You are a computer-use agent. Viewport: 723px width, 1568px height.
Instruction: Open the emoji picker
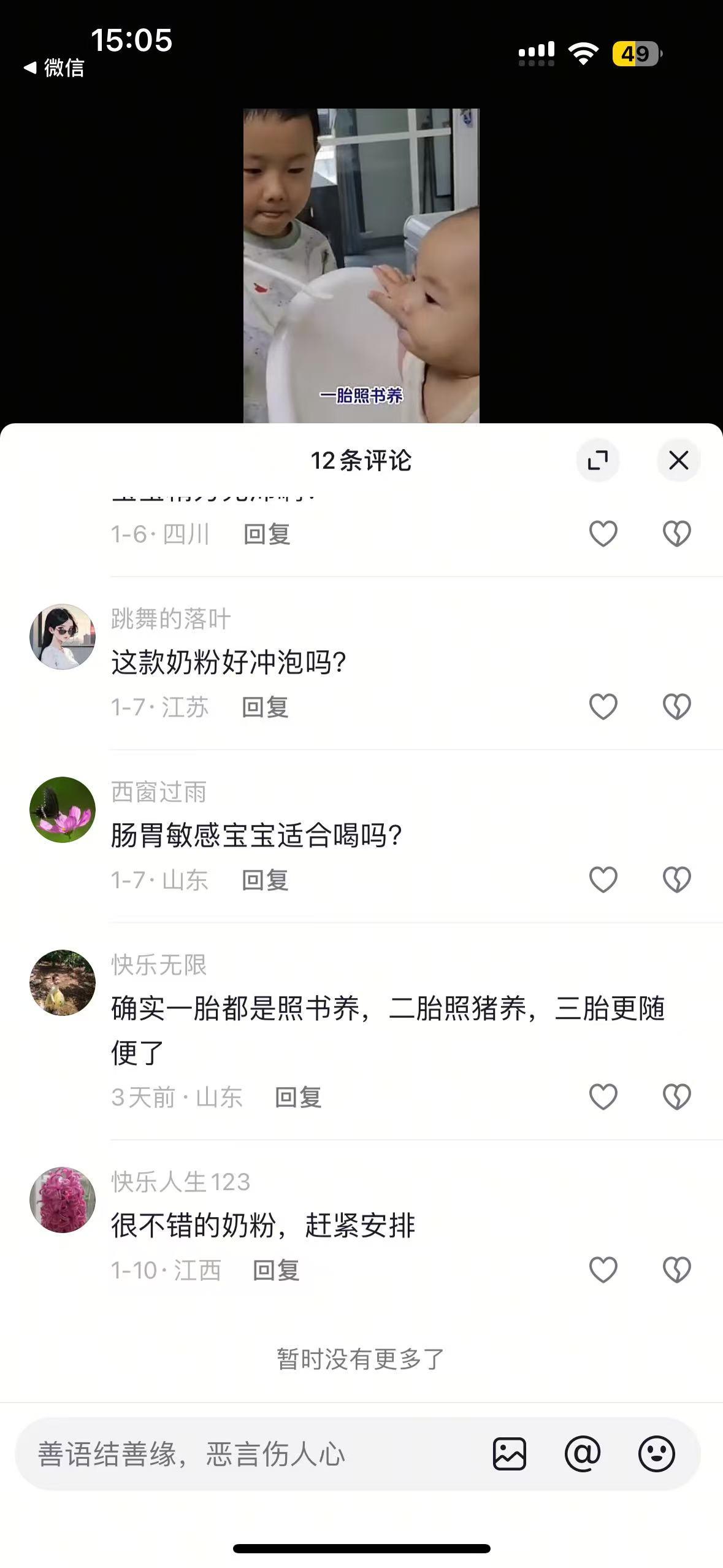click(x=657, y=1454)
